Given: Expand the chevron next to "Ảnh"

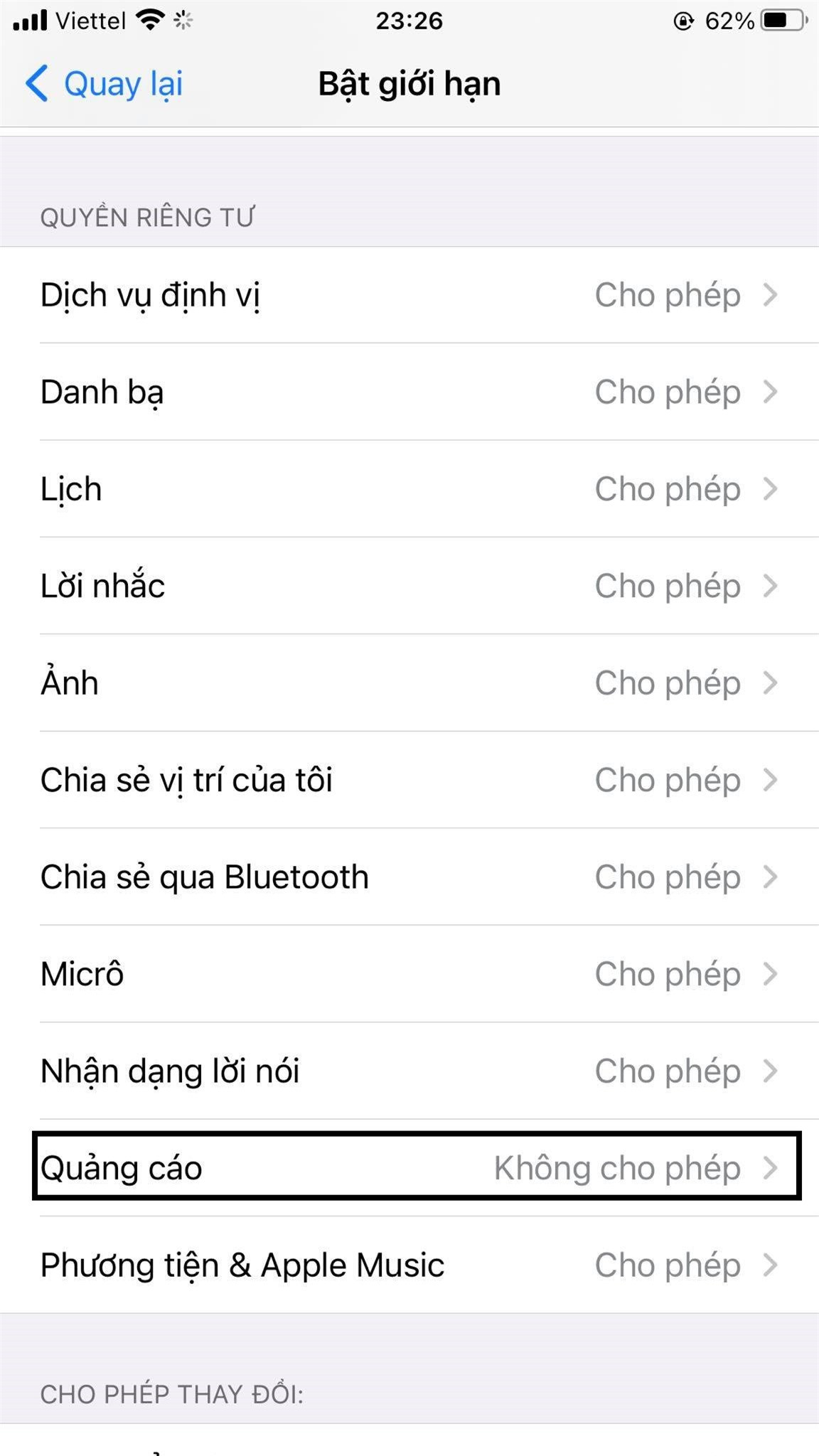Looking at the screenshot, I should point(771,682).
